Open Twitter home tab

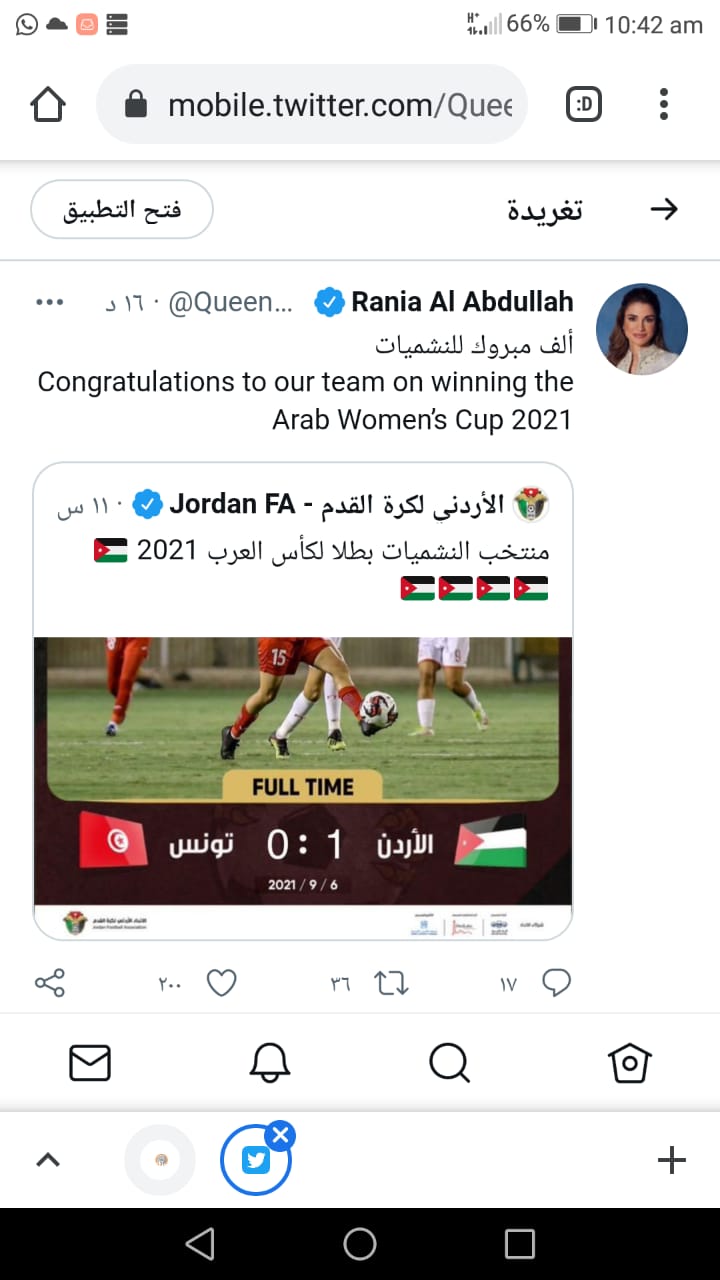630,1062
